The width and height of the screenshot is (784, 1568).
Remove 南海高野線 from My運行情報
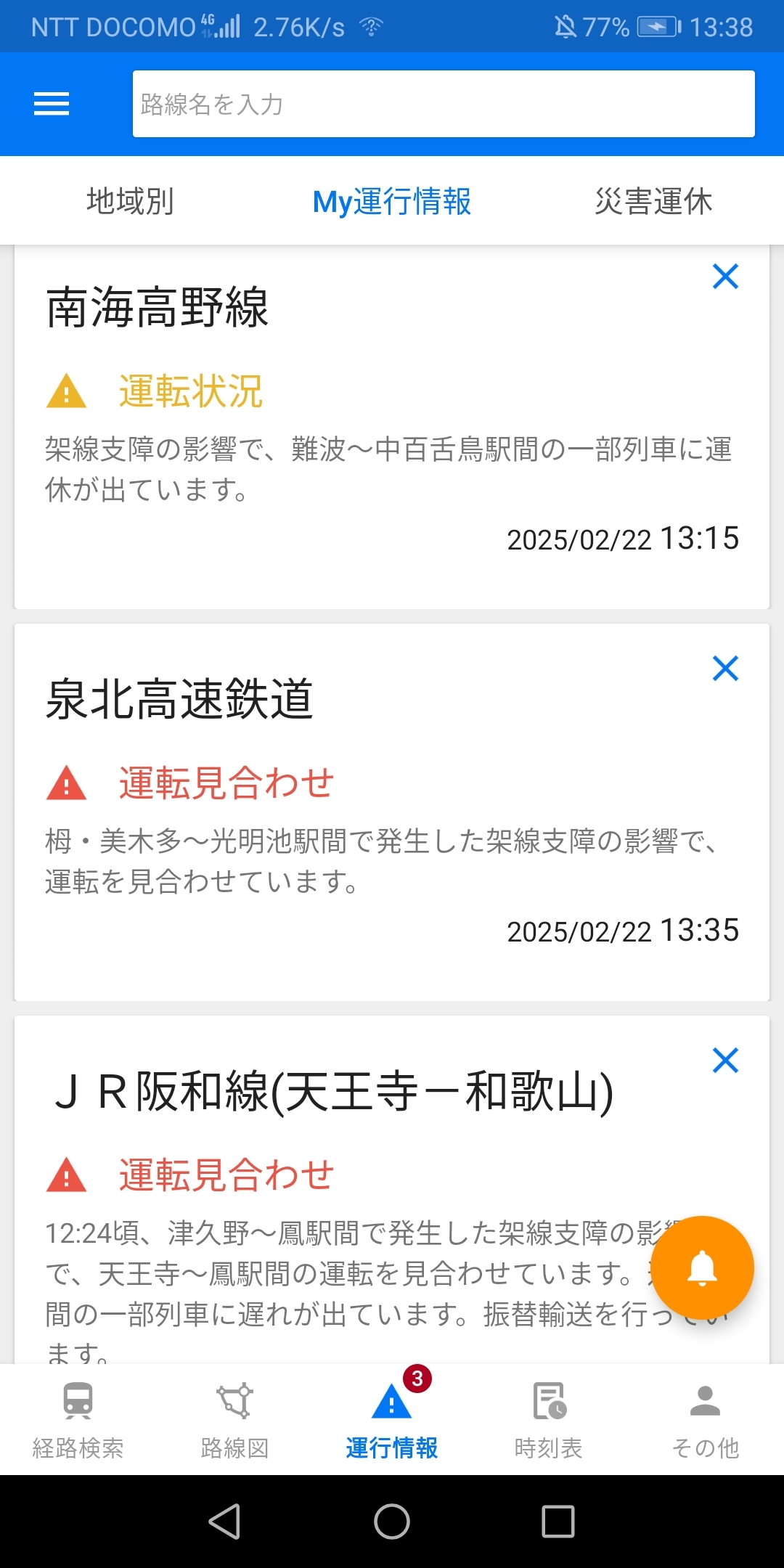[x=725, y=277]
